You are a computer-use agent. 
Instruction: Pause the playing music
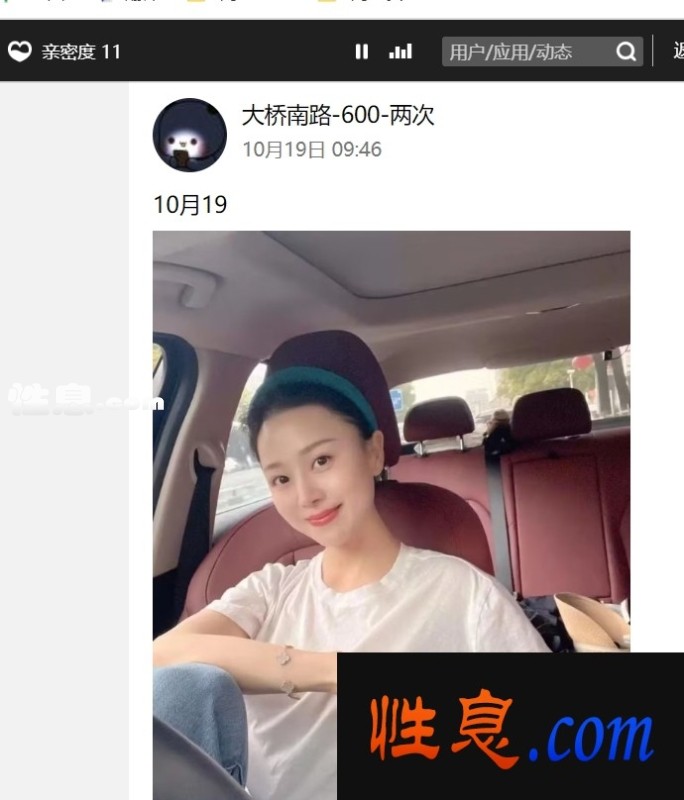[362, 52]
